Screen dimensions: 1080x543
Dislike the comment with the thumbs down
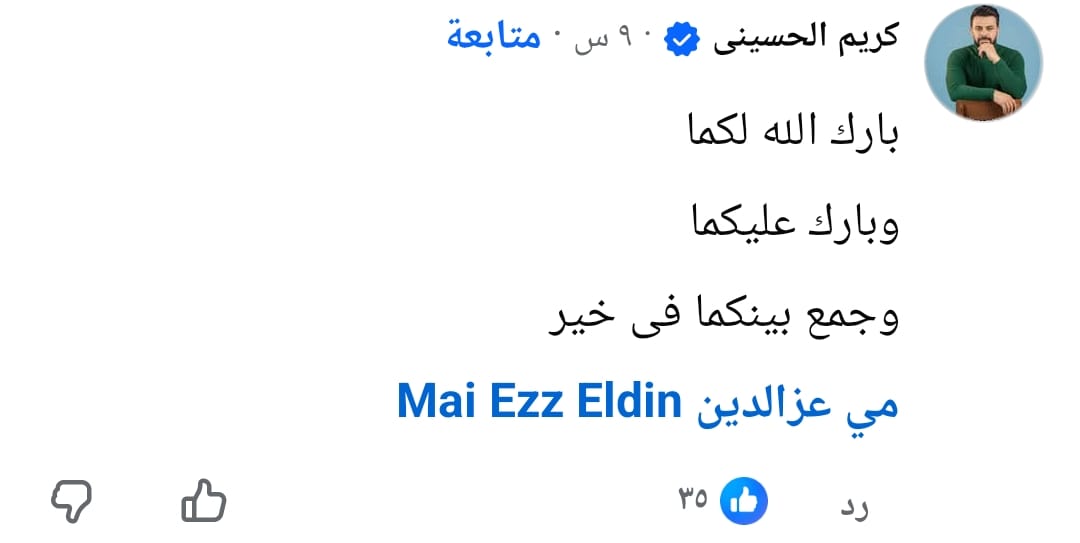pyautogui.click(x=71, y=501)
